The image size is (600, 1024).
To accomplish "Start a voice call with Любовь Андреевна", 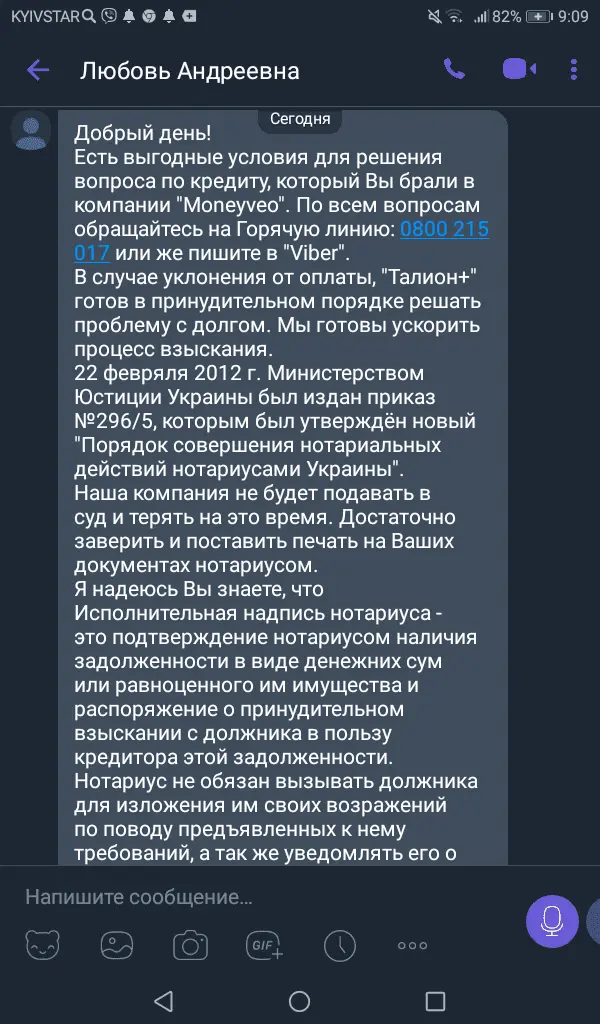I will click(454, 69).
